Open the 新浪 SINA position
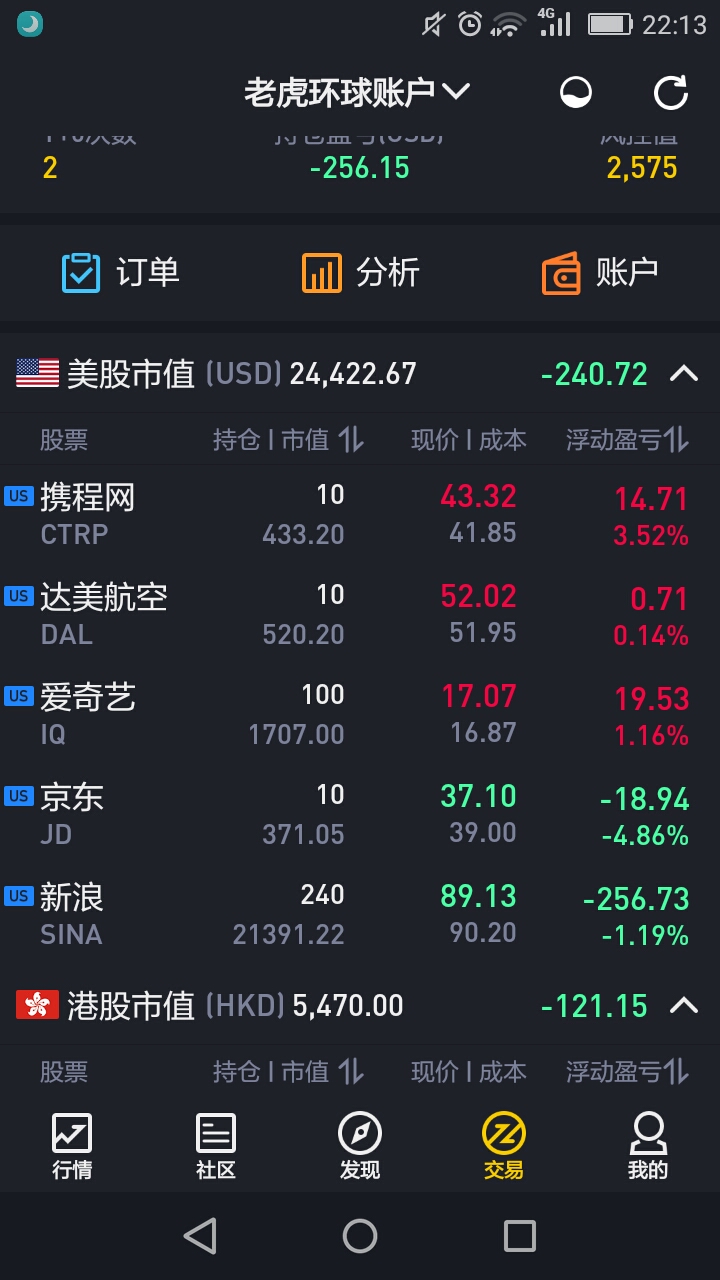This screenshot has width=720, height=1280. [360, 914]
